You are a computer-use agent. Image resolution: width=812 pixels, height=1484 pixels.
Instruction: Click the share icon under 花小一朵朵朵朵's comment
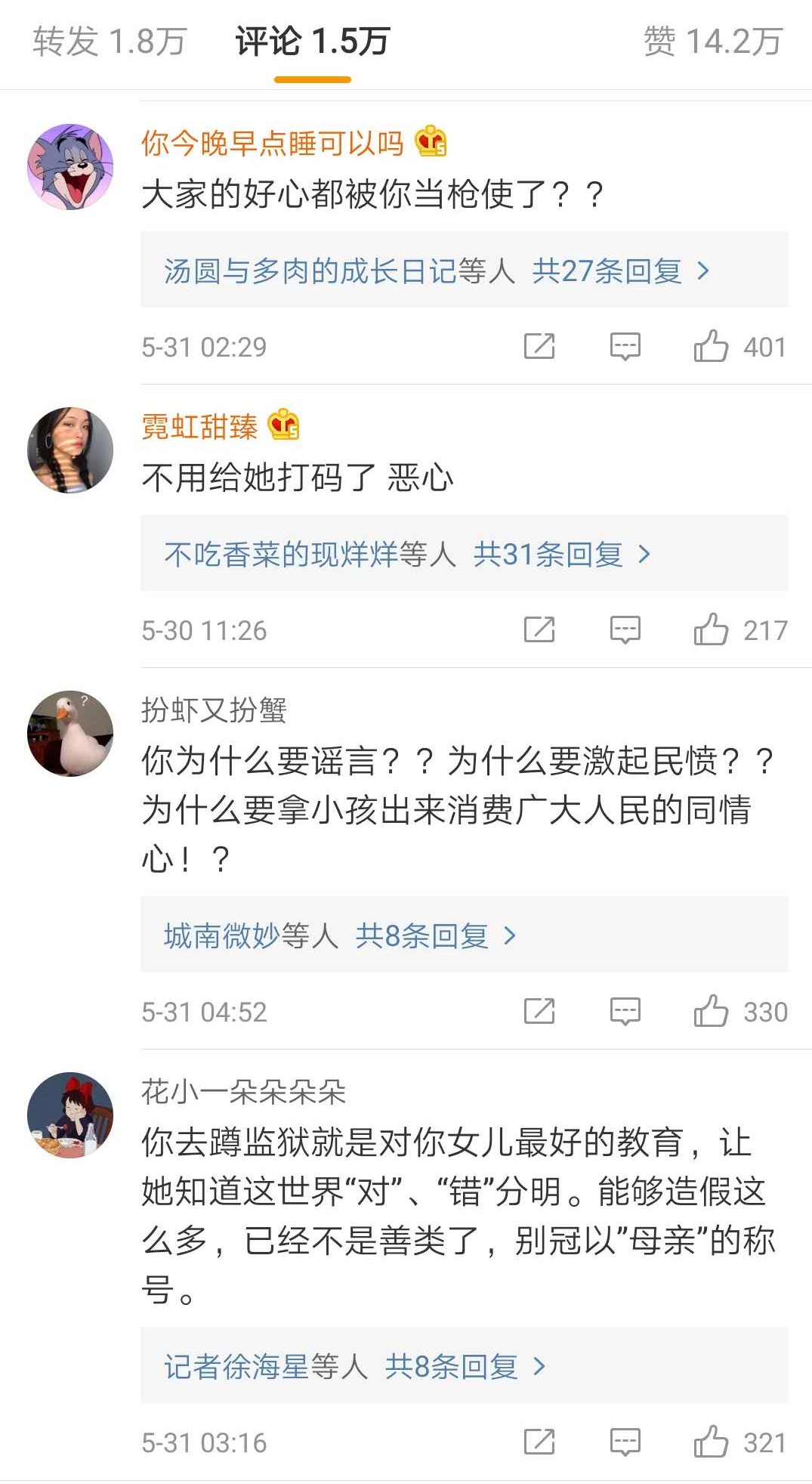point(538,1439)
